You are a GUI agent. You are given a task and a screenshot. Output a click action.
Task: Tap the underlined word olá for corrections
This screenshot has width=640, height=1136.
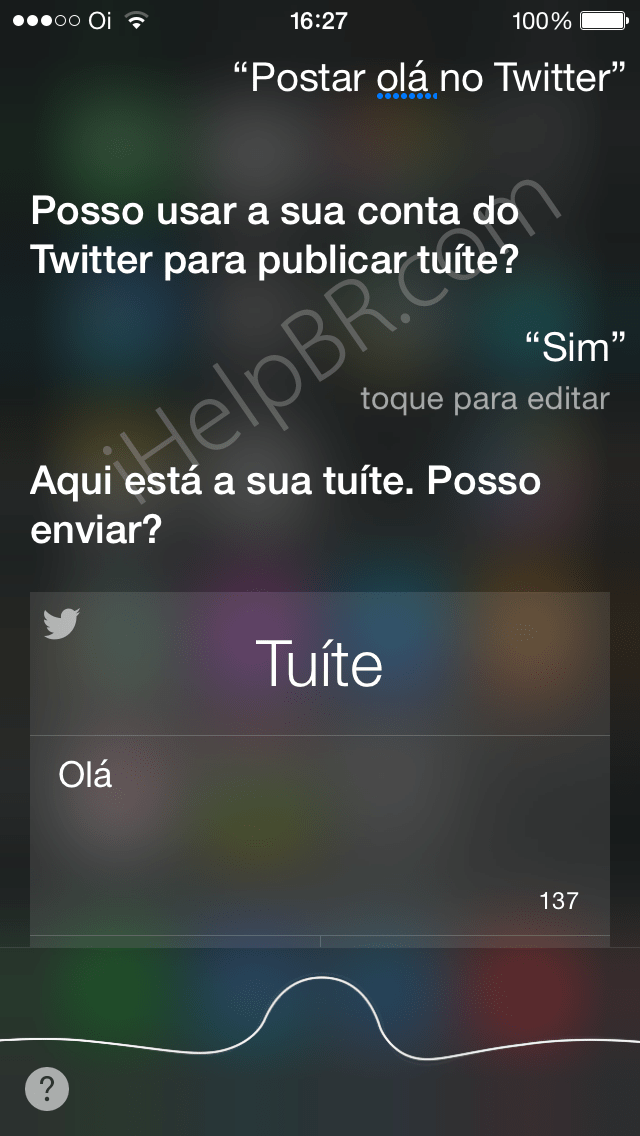406,78
